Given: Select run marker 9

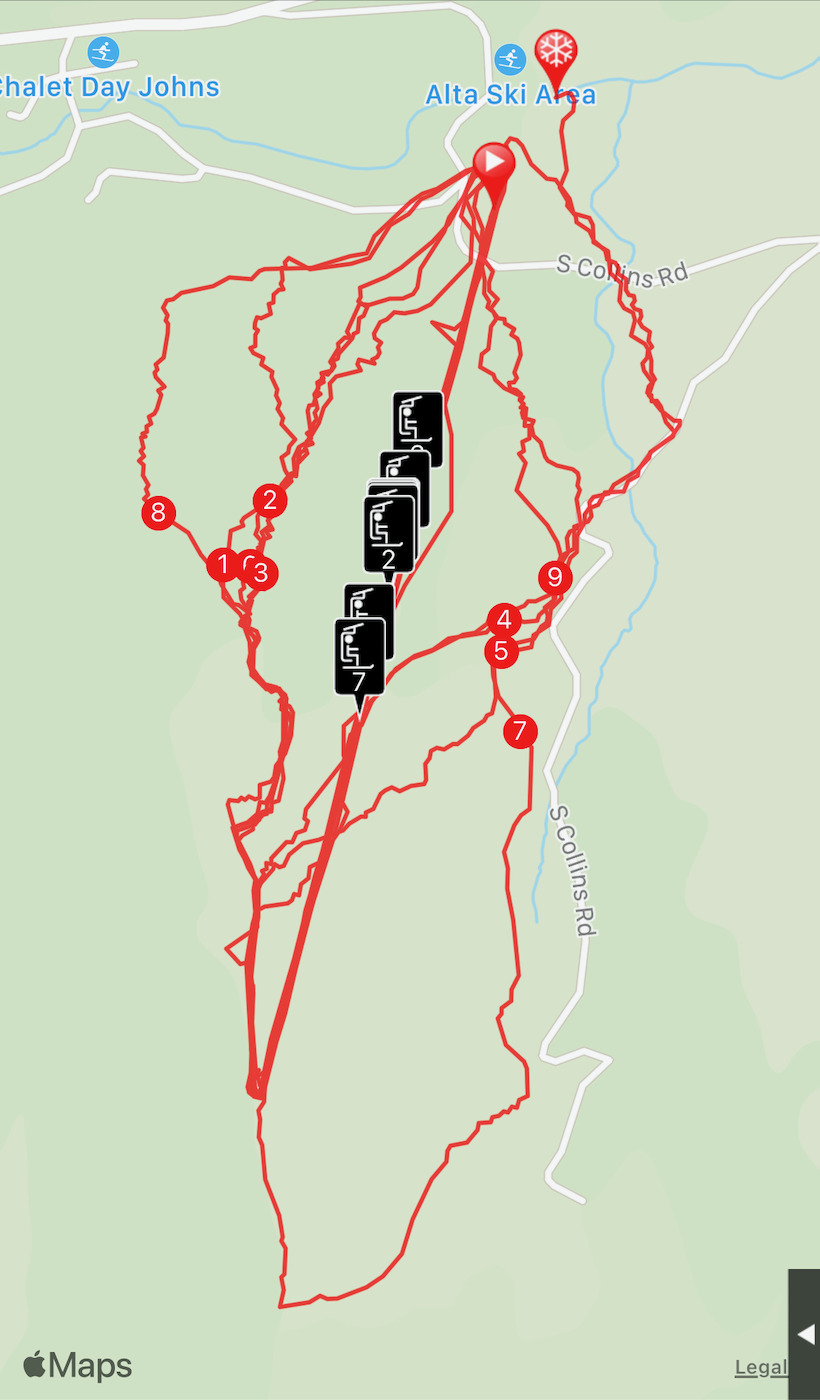Looking at the screenshot, I should (554, 577).
